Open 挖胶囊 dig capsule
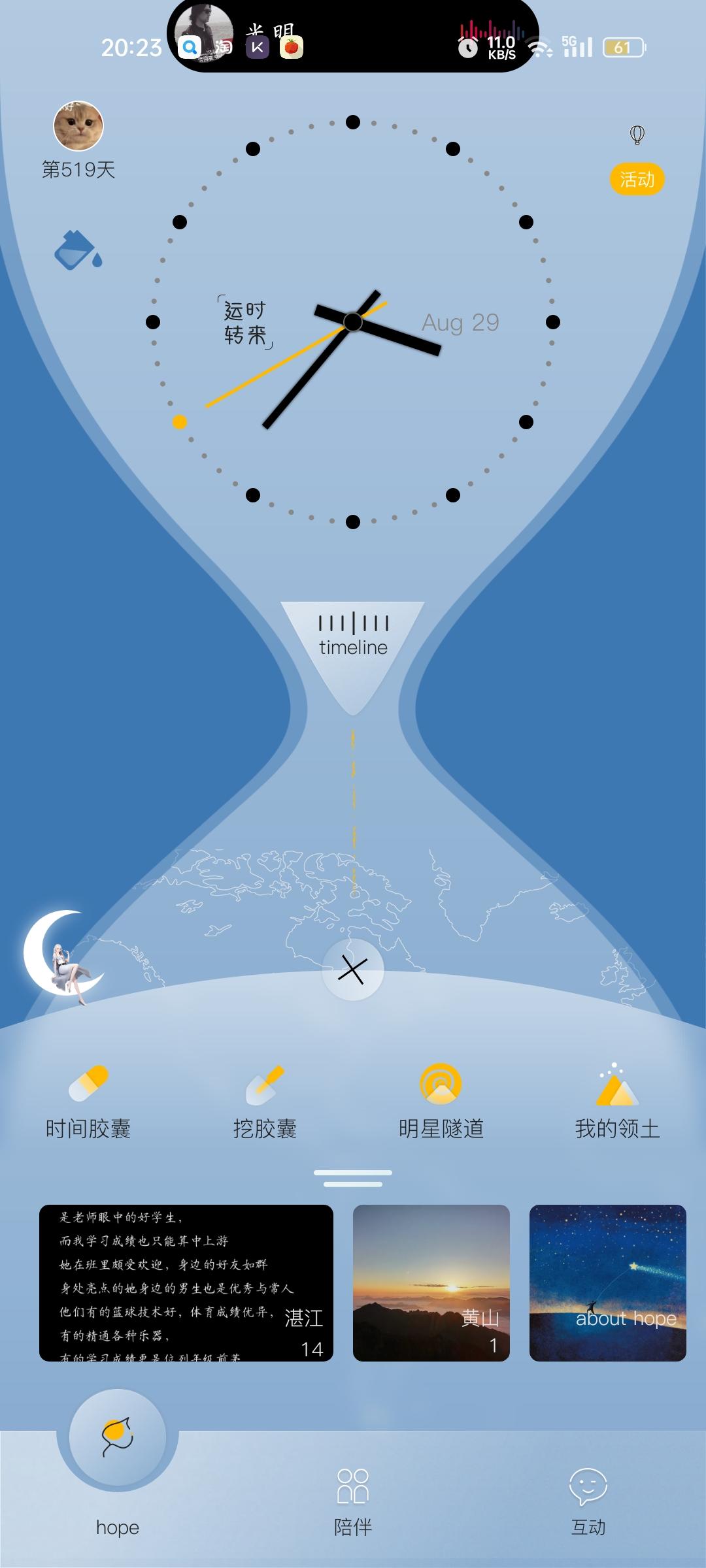 pyautogui.click(x=265, y=1102)
